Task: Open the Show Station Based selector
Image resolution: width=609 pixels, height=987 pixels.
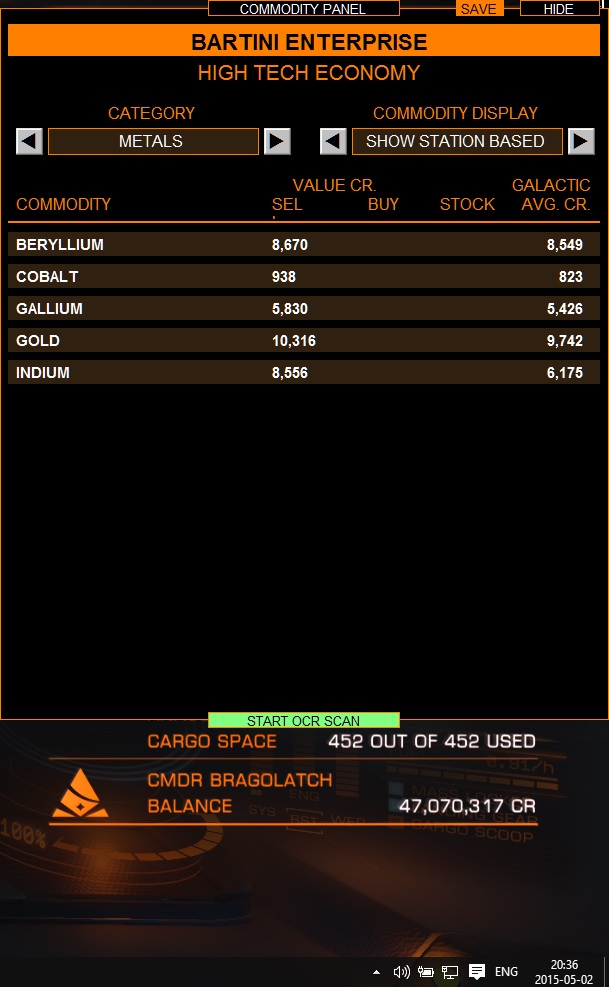Action: click(457, 141)
